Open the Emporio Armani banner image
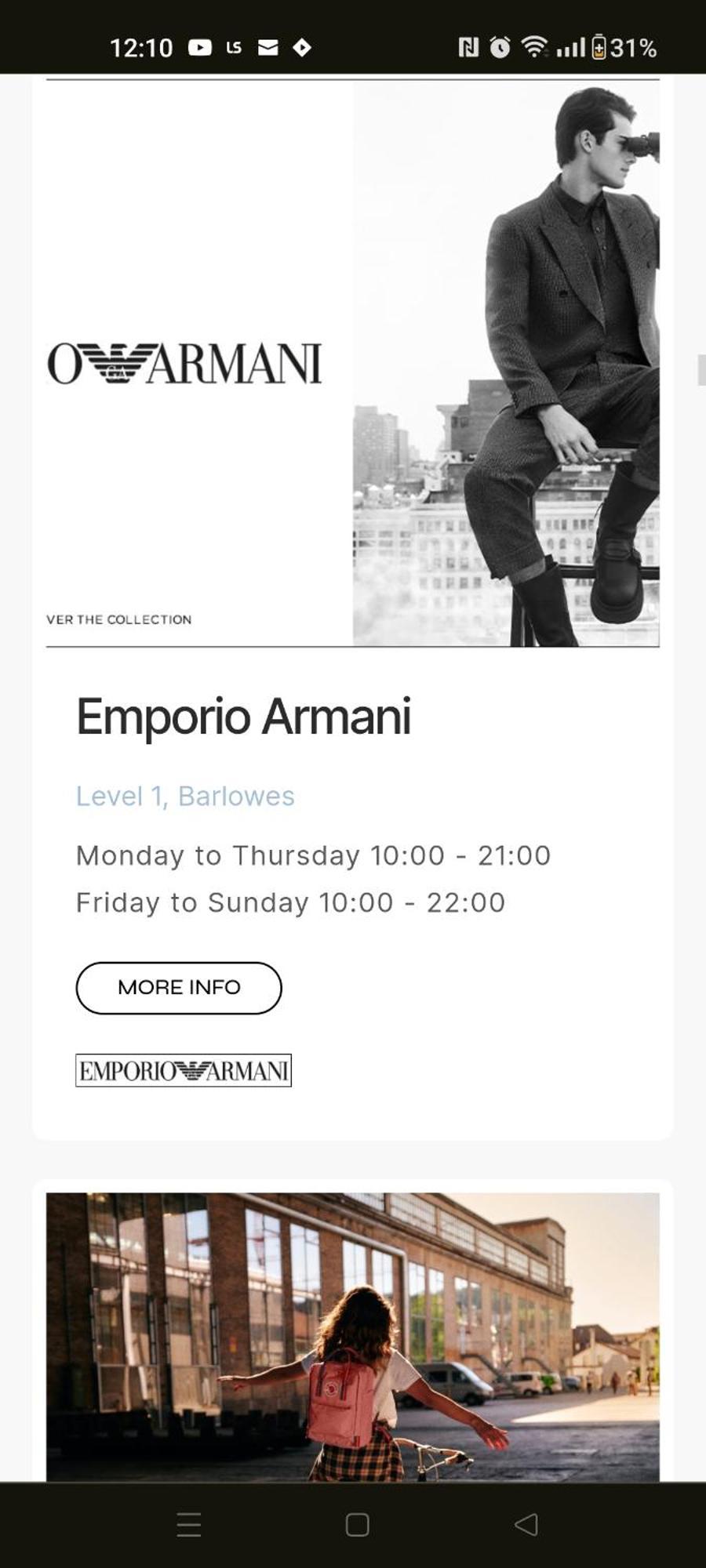This screenshot has height=1568, width=706. pos(352,365)
